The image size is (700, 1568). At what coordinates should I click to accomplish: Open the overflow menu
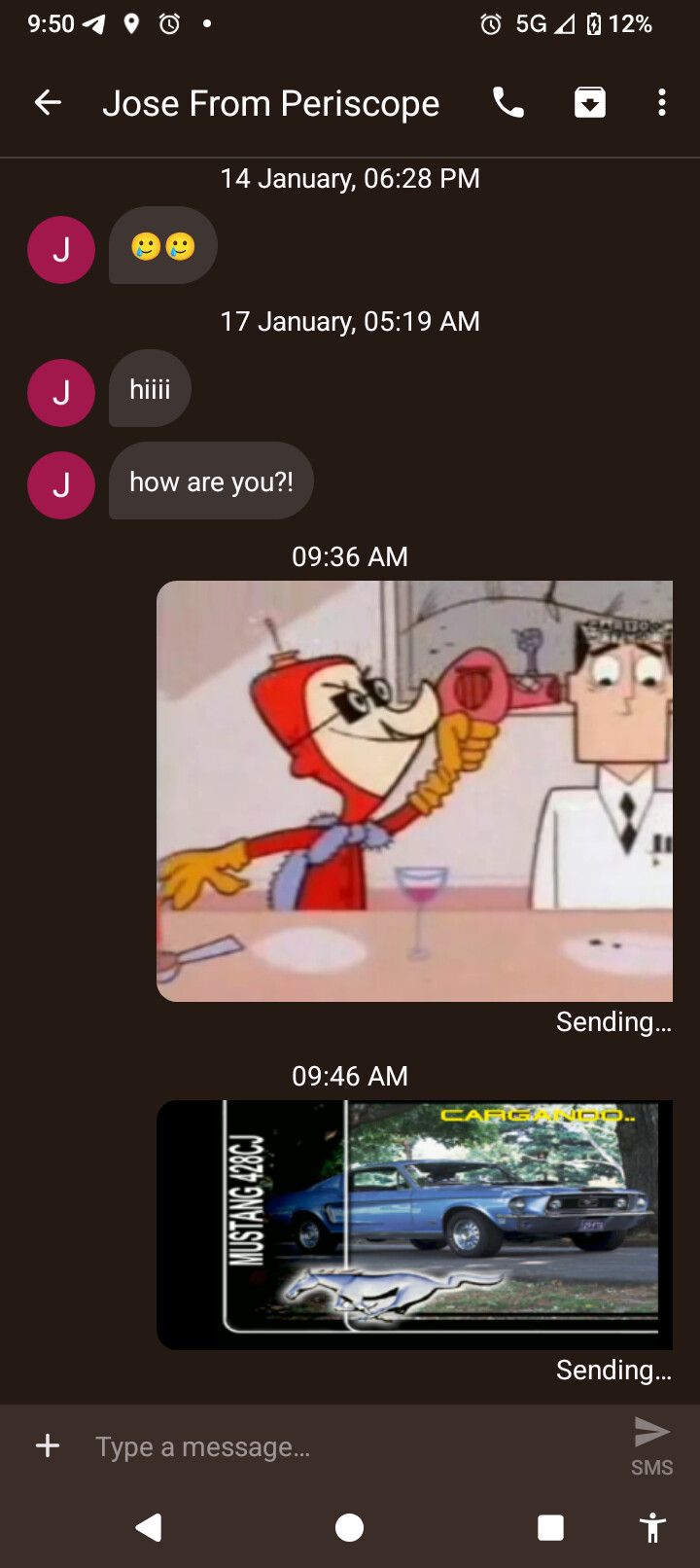661,102
